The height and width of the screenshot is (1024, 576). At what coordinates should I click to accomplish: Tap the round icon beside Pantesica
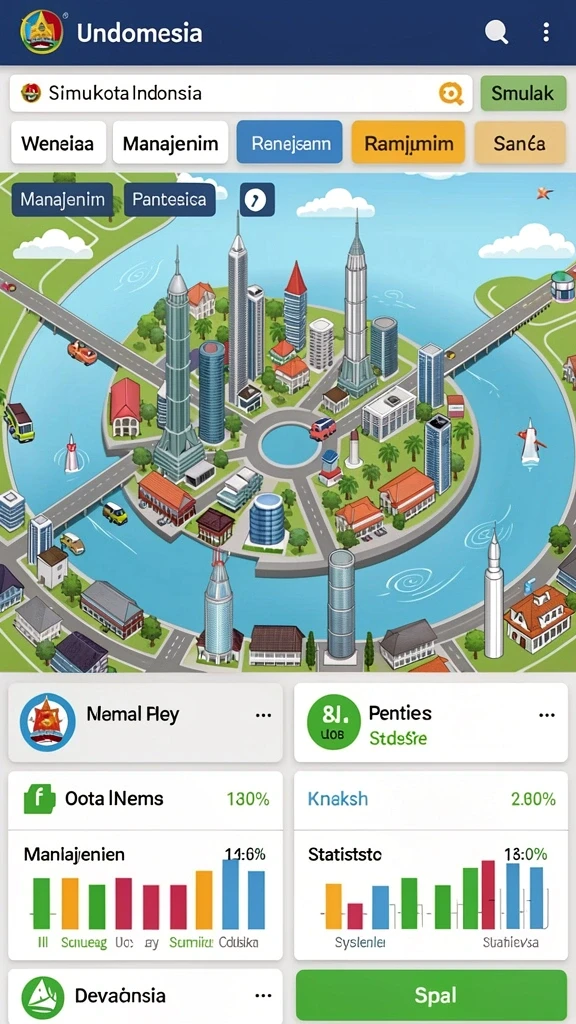tap(257, 199)
